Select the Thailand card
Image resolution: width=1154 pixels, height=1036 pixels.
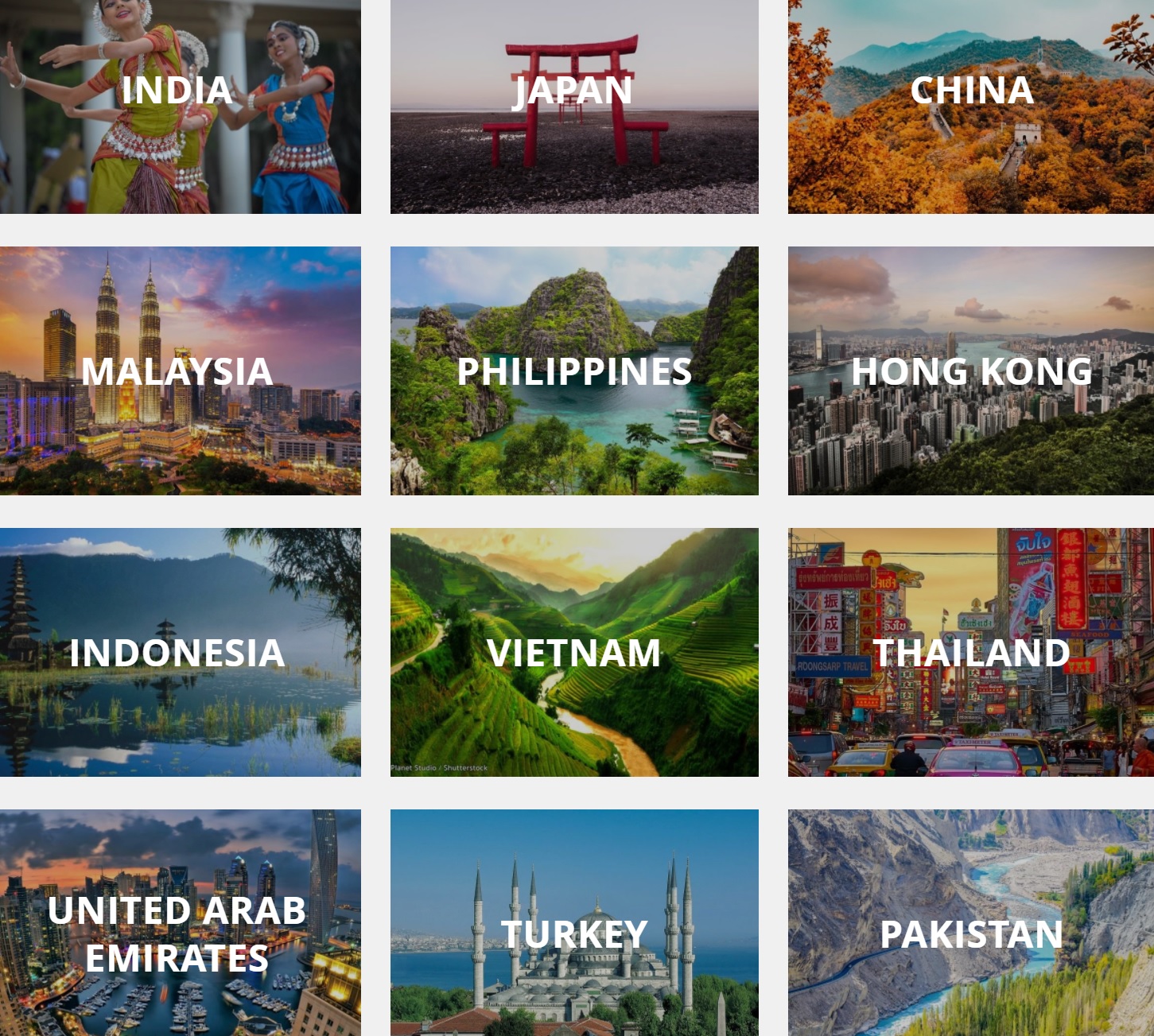tap(970, 652)
